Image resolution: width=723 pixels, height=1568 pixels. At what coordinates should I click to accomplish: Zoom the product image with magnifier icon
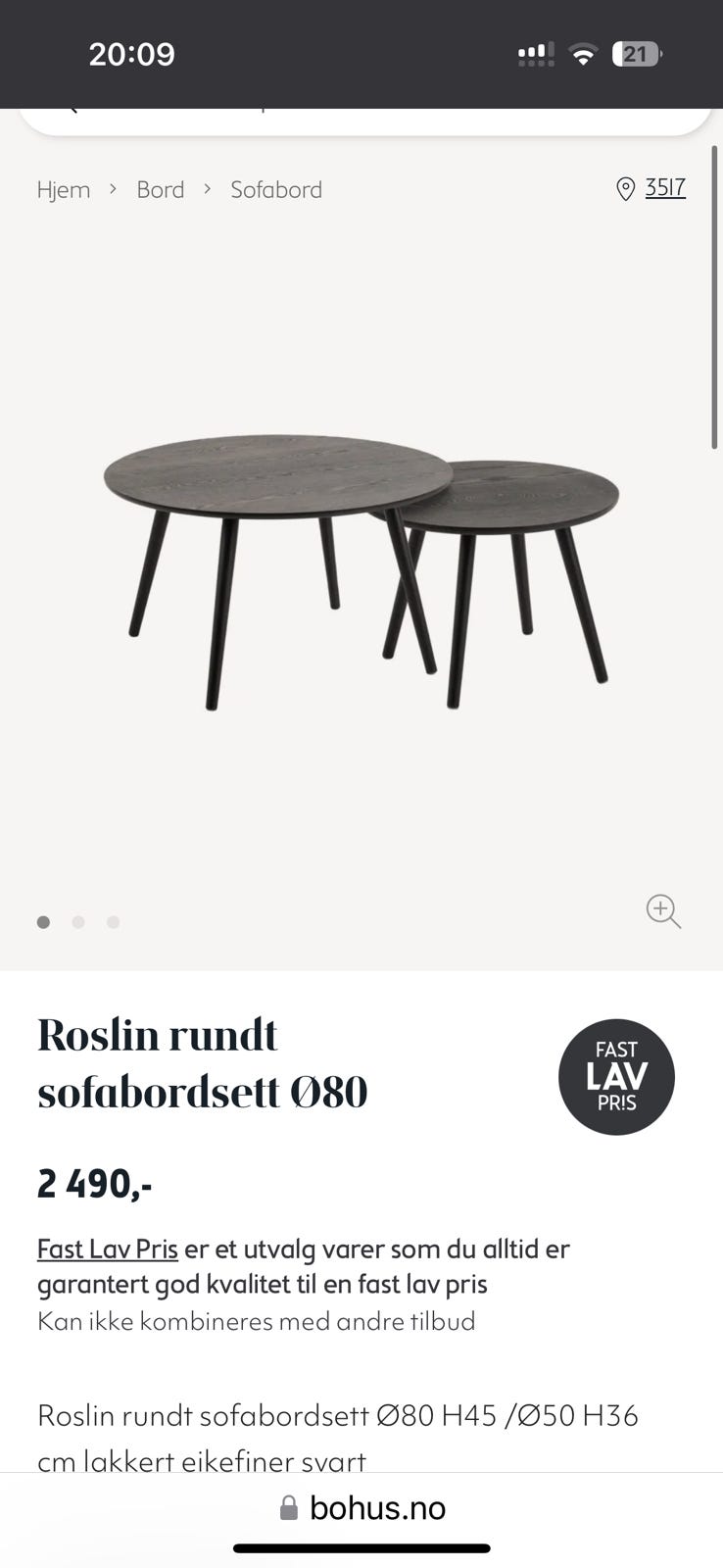663,910
